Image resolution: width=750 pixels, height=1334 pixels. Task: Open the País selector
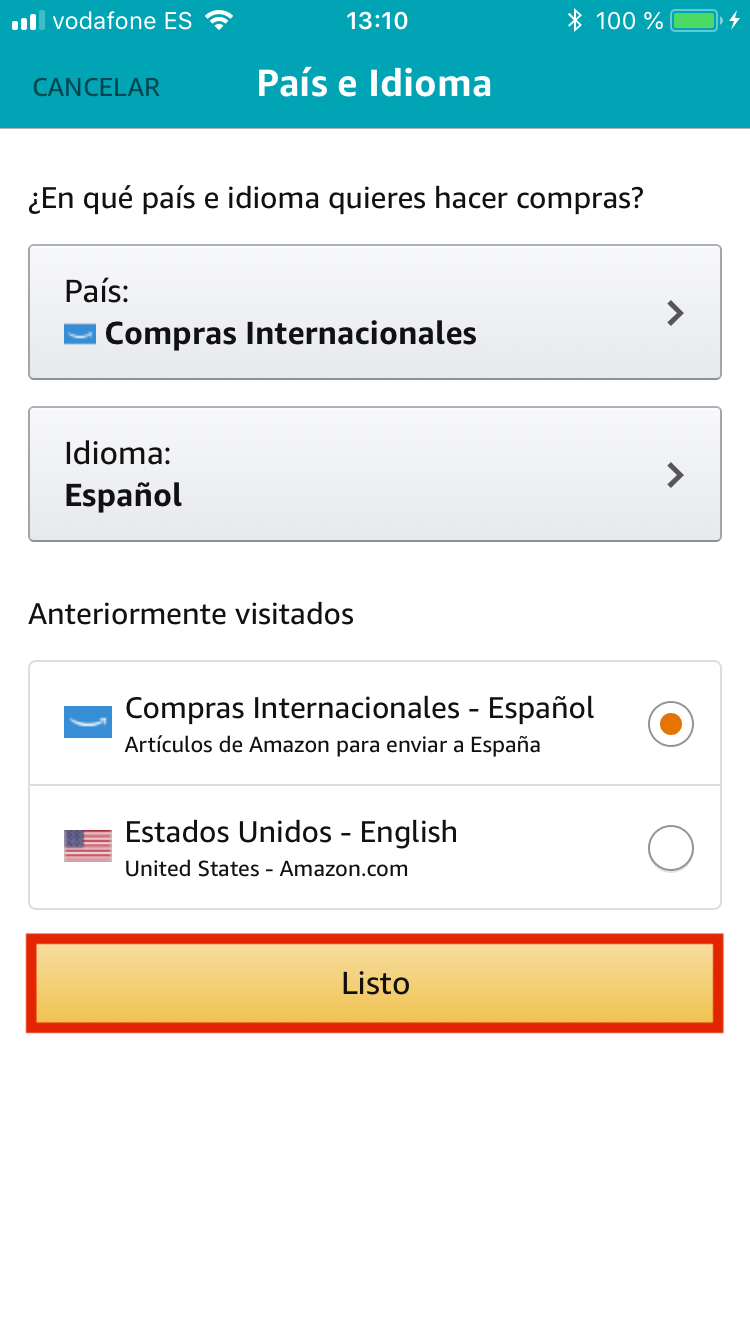point(375,312)
